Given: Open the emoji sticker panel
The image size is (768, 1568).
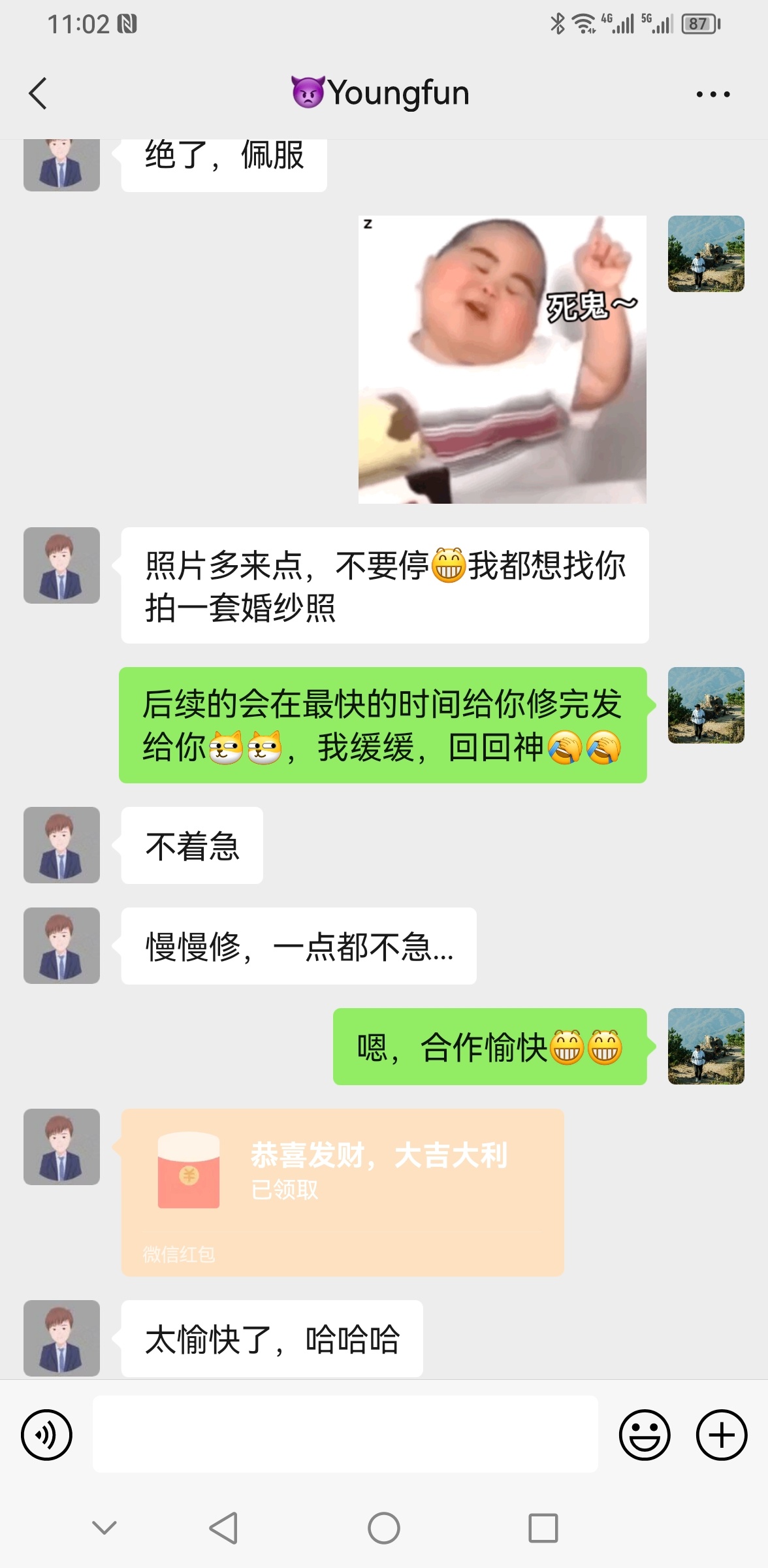Looking at the screenshot, I should point(645,1435).
